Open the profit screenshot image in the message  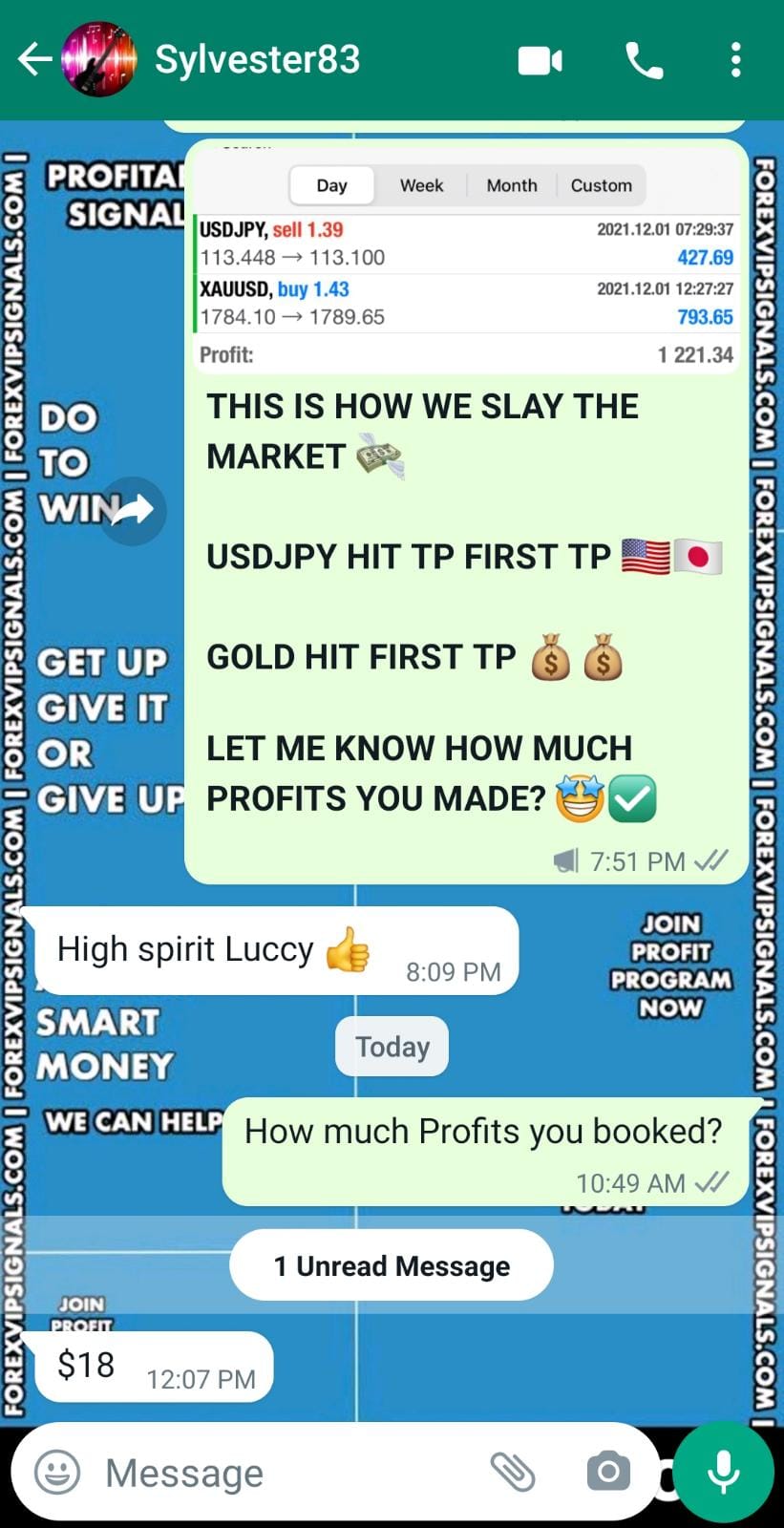click(466, 258)
